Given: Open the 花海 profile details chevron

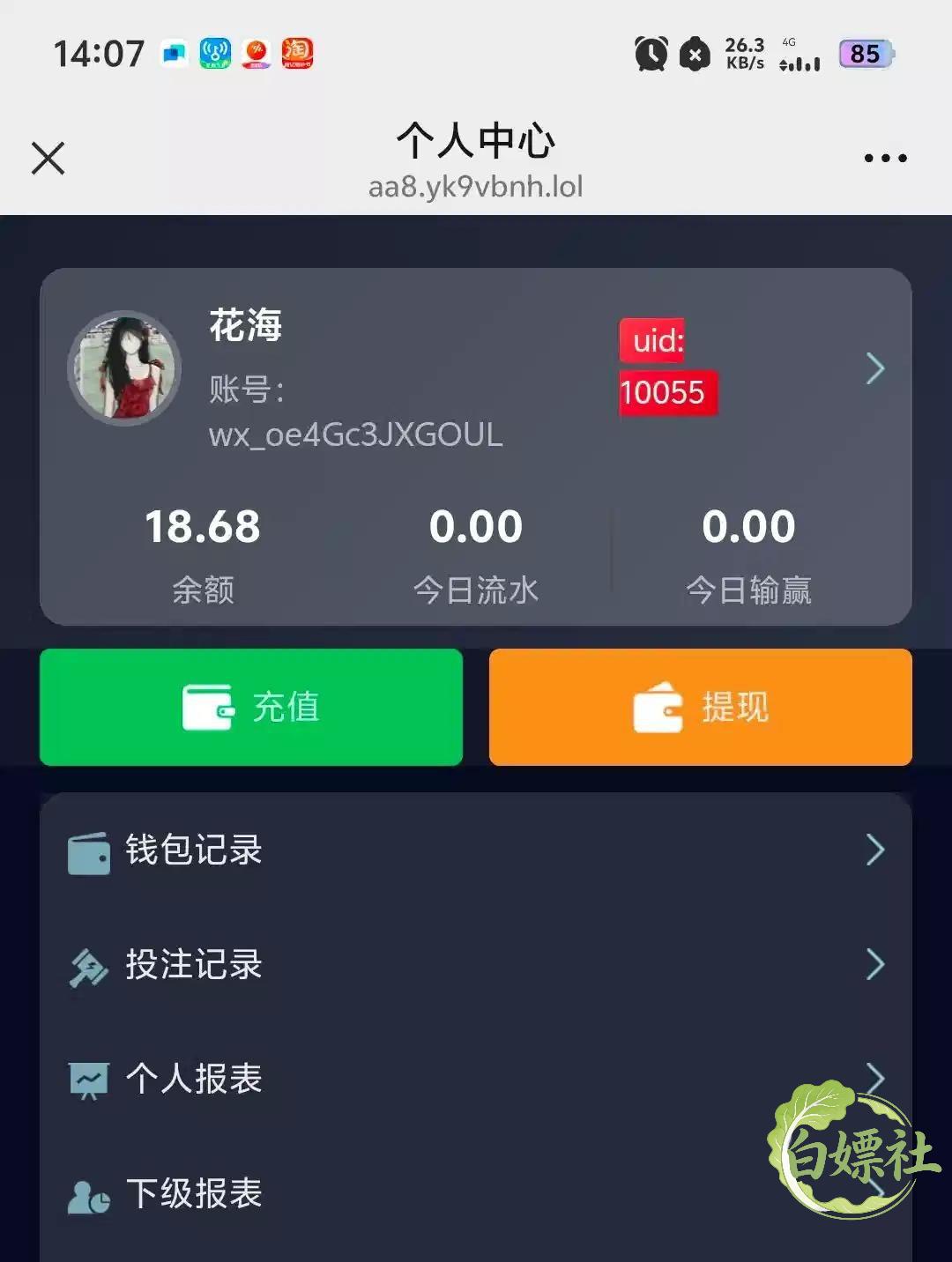Looking at the screenshot, I should 874,368.
